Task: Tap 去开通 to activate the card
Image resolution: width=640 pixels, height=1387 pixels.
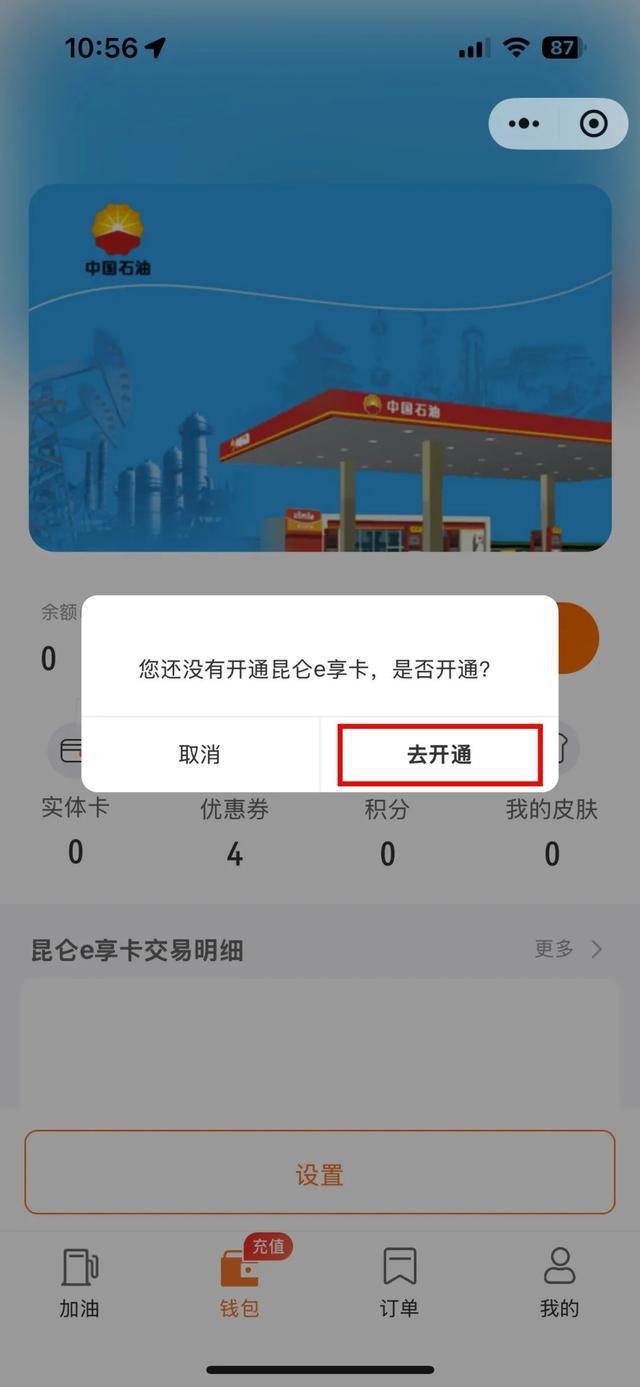Action: point(439,755)
